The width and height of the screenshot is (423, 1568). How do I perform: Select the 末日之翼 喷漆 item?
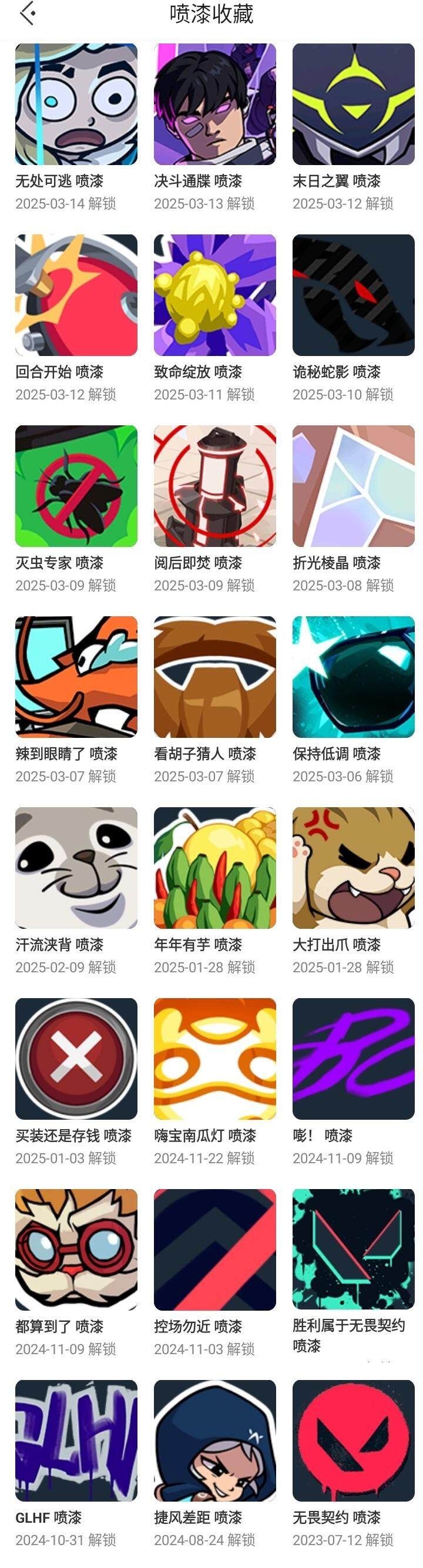click(x=354, y=104)
